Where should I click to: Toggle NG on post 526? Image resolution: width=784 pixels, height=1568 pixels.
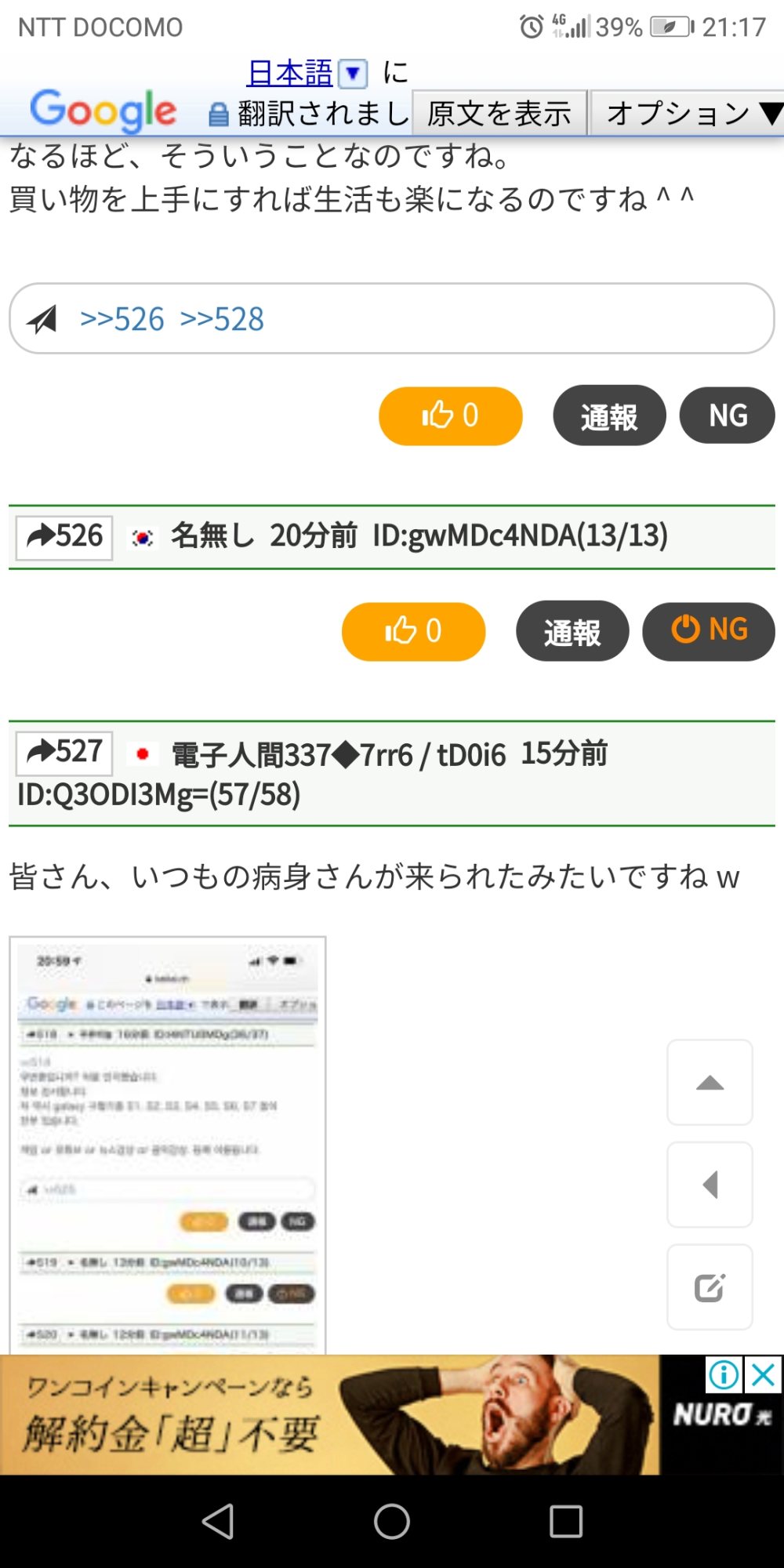708,631
